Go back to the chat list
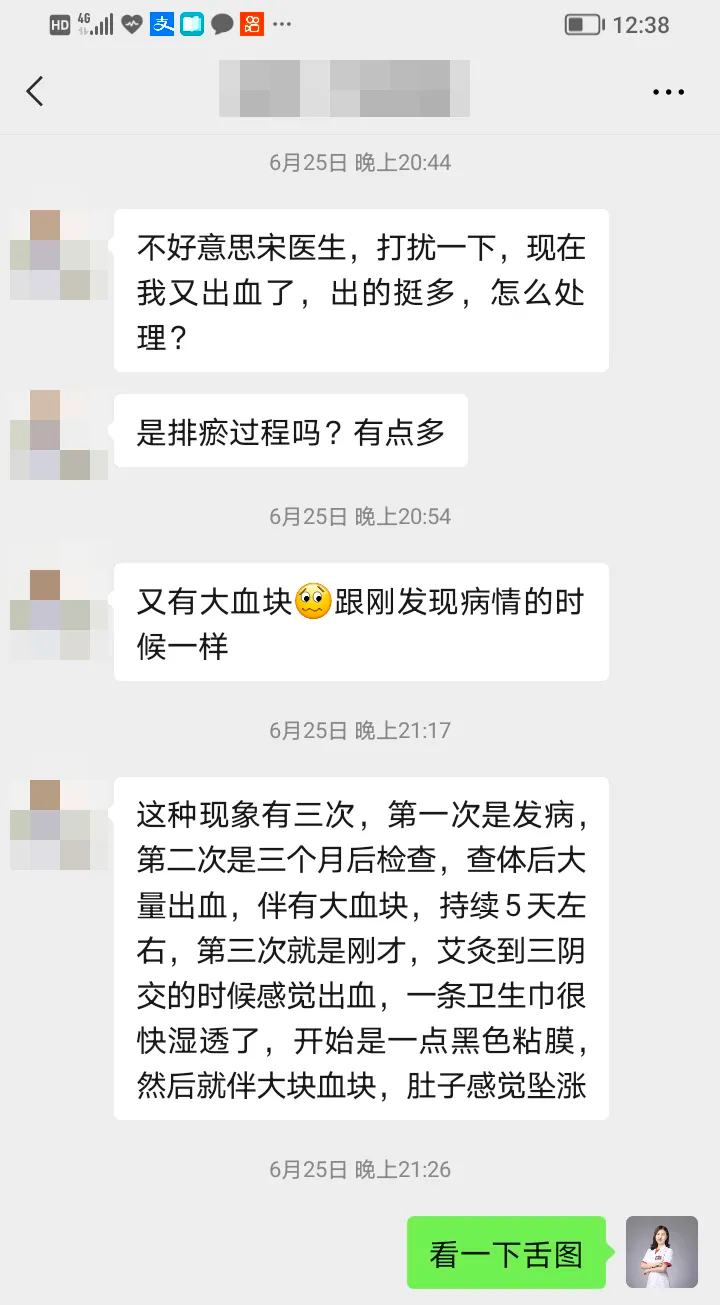Image resolution: width=720 pixels, height=1305 pixels. (35, 91)
